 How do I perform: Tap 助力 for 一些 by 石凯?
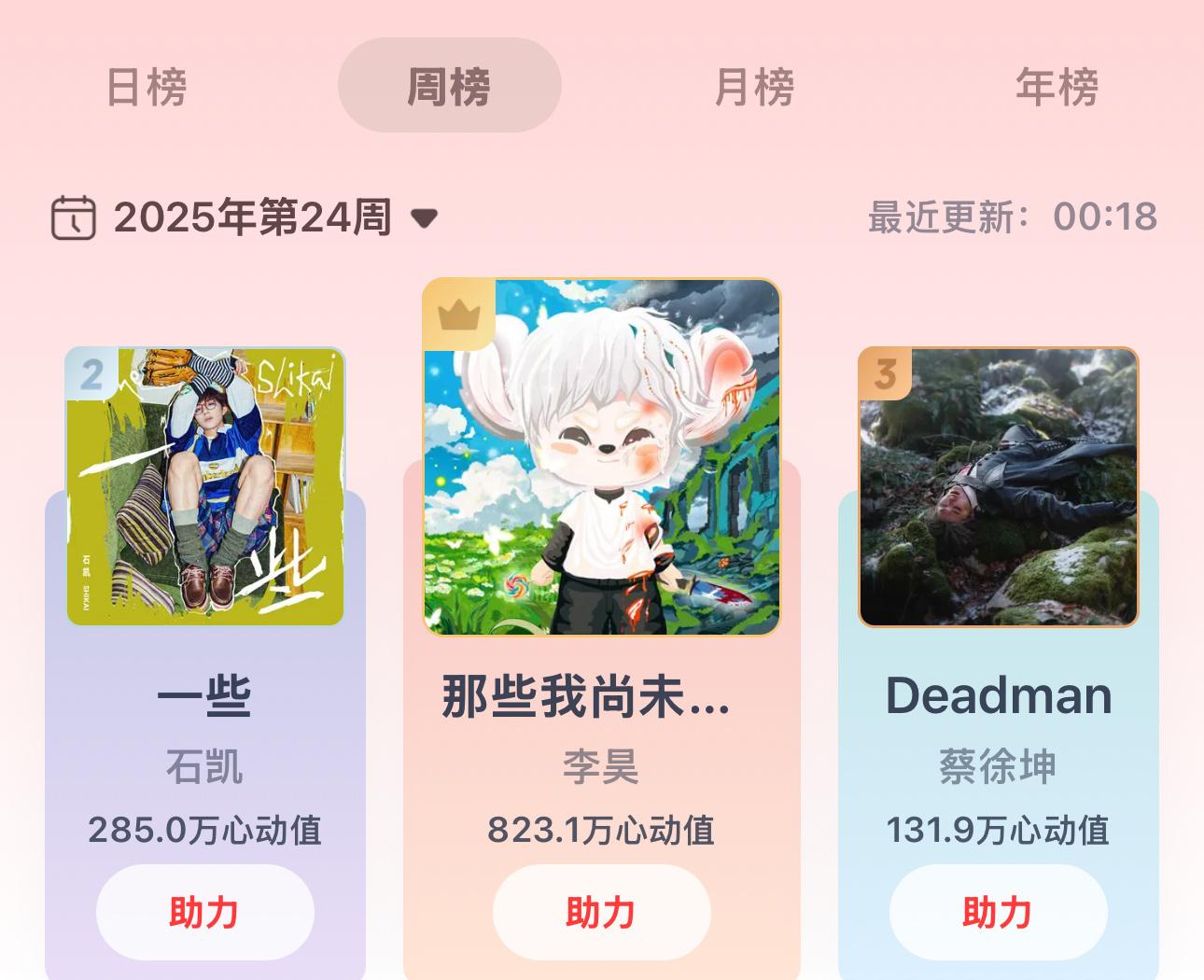pyautogui.click(x=204, y=912)
